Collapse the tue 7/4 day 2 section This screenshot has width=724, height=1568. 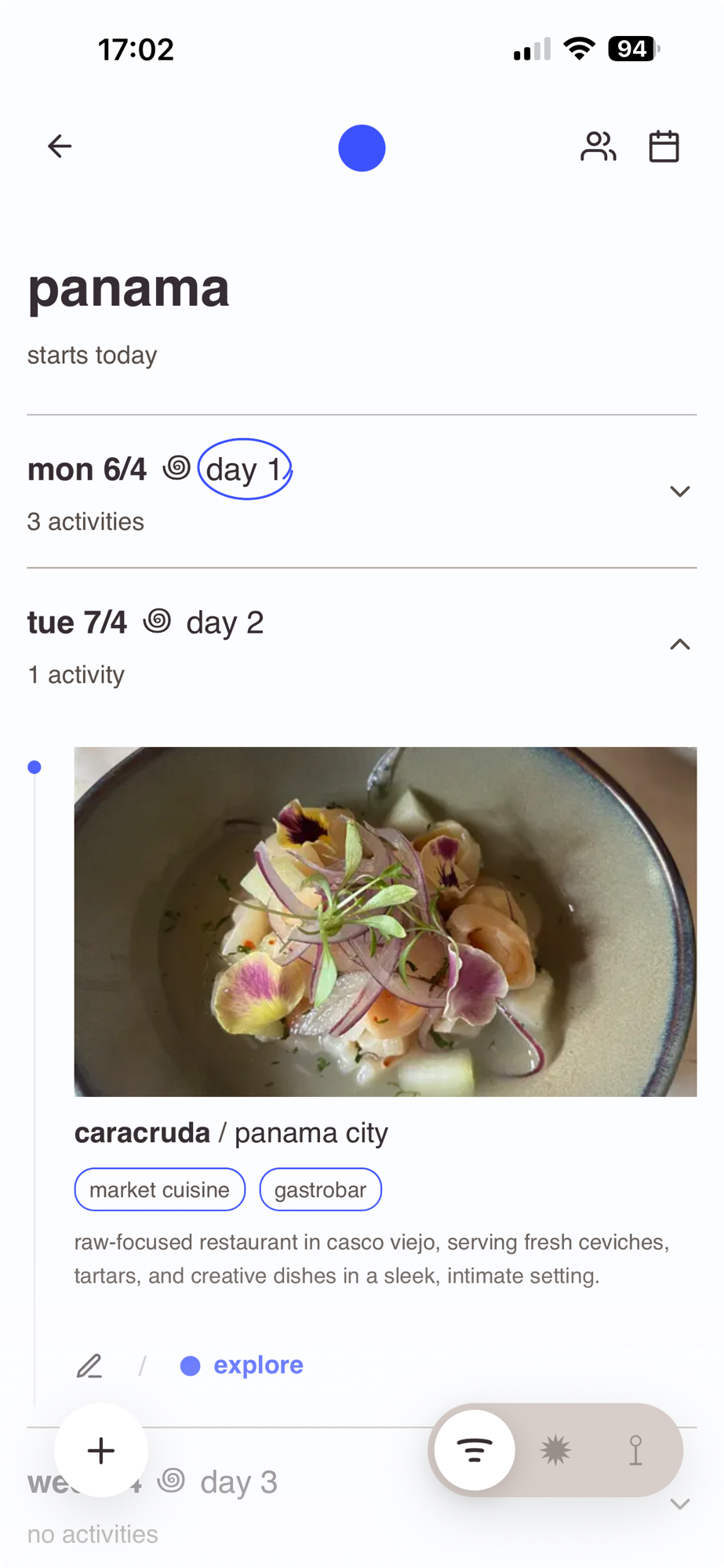pyautogui.click(x=679, y=644)
